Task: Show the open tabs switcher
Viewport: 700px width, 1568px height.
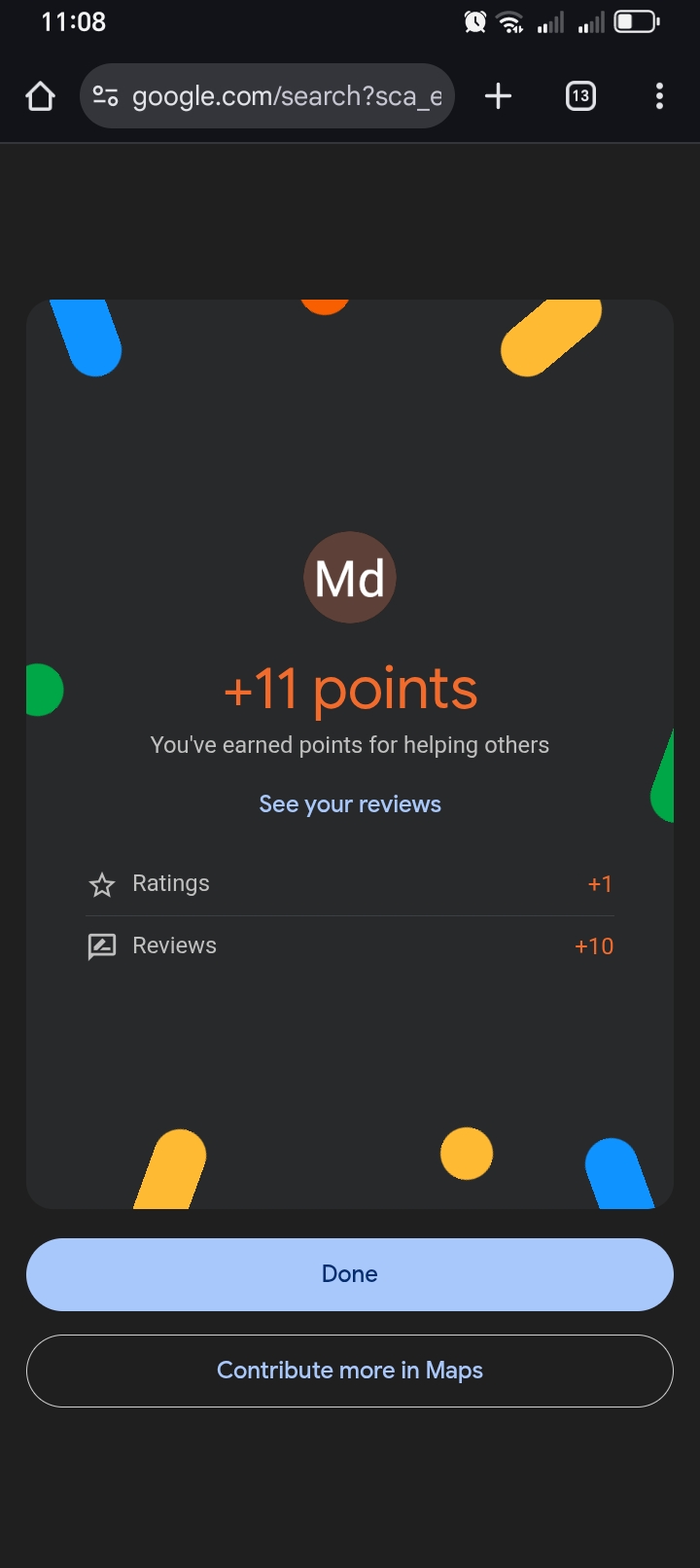Action: click(580, 96)
